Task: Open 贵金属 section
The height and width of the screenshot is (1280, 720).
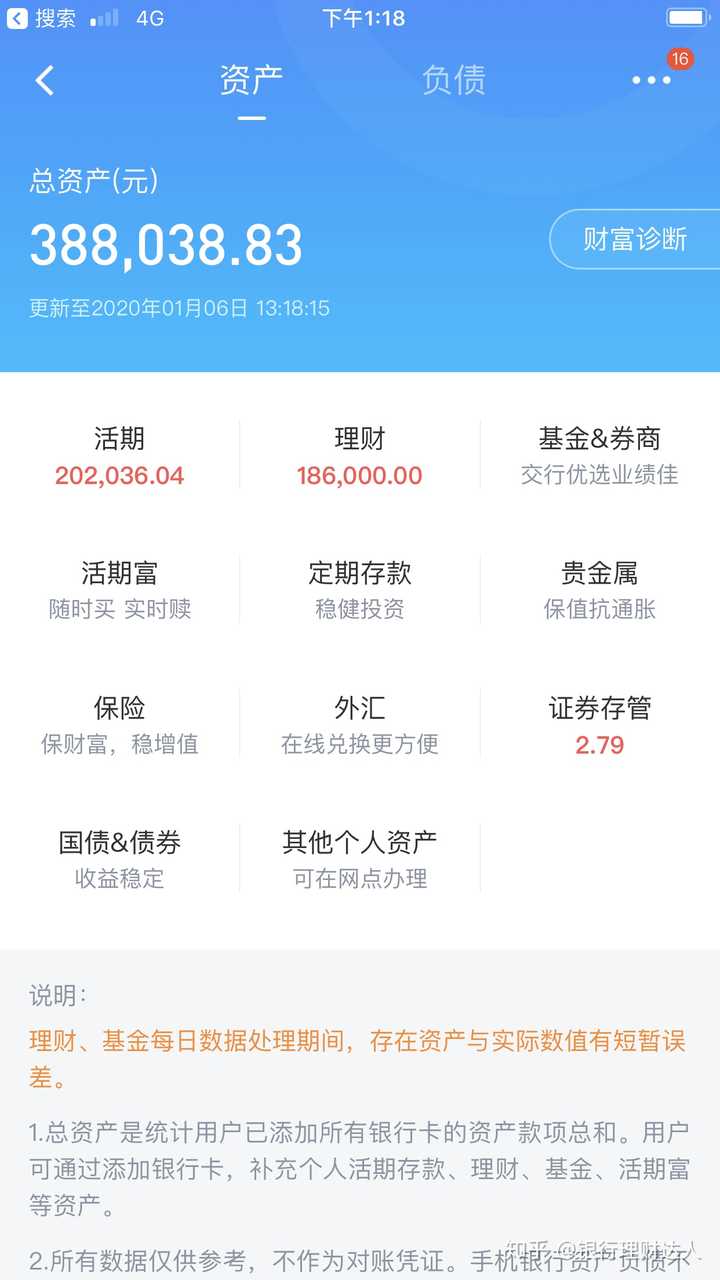Action: pyautogui.click(x=599, y=590)
